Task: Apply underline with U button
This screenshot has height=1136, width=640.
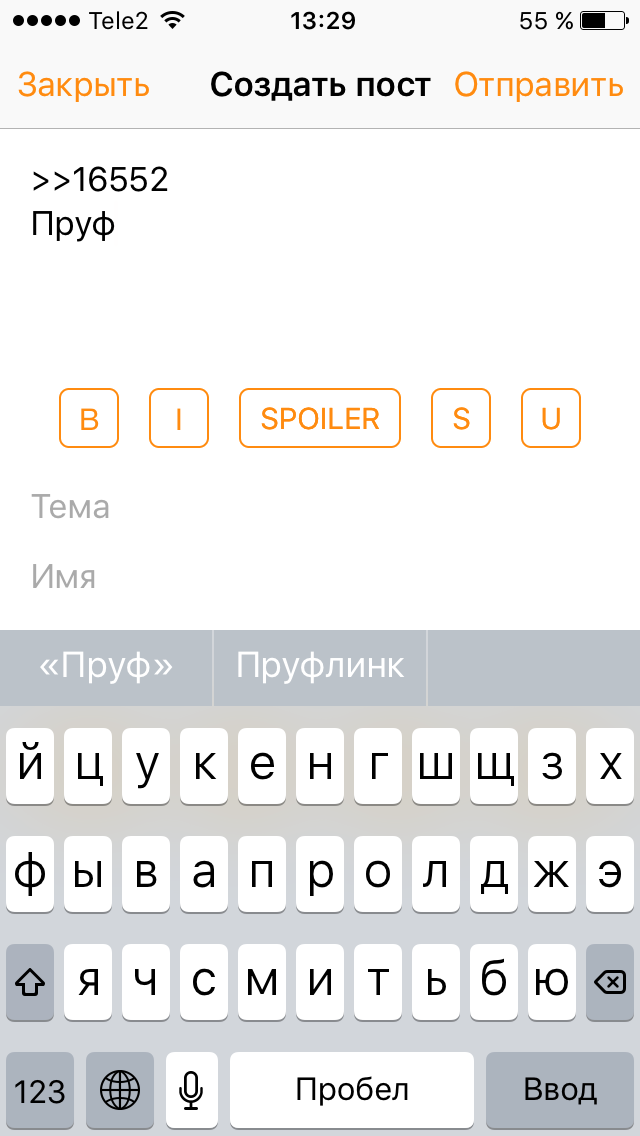Action: (551, 418)
